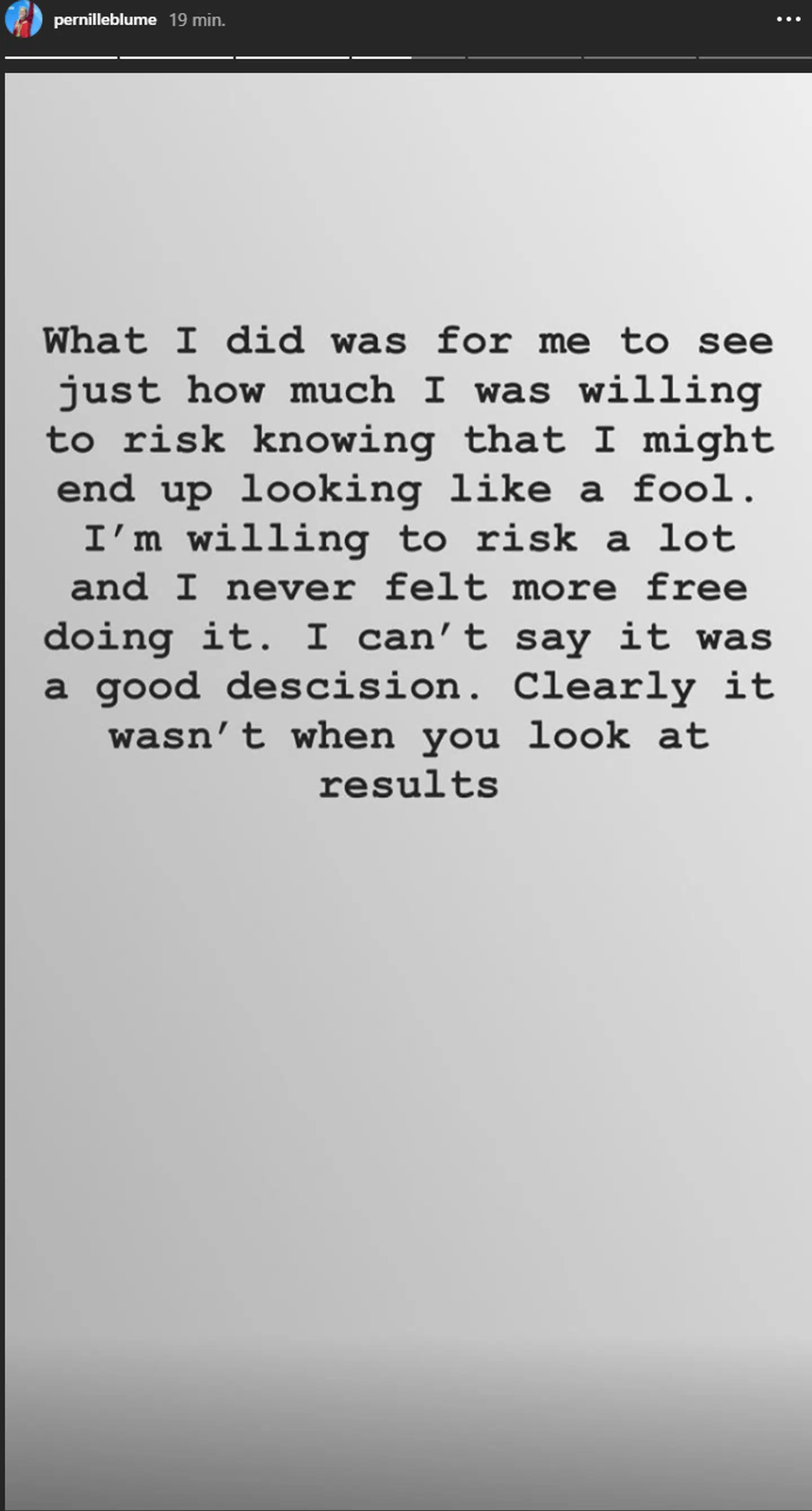The height and width of the screenshot is (1511, 812).
Task: Tap the pernilleblume username
Action: point(105,20)
